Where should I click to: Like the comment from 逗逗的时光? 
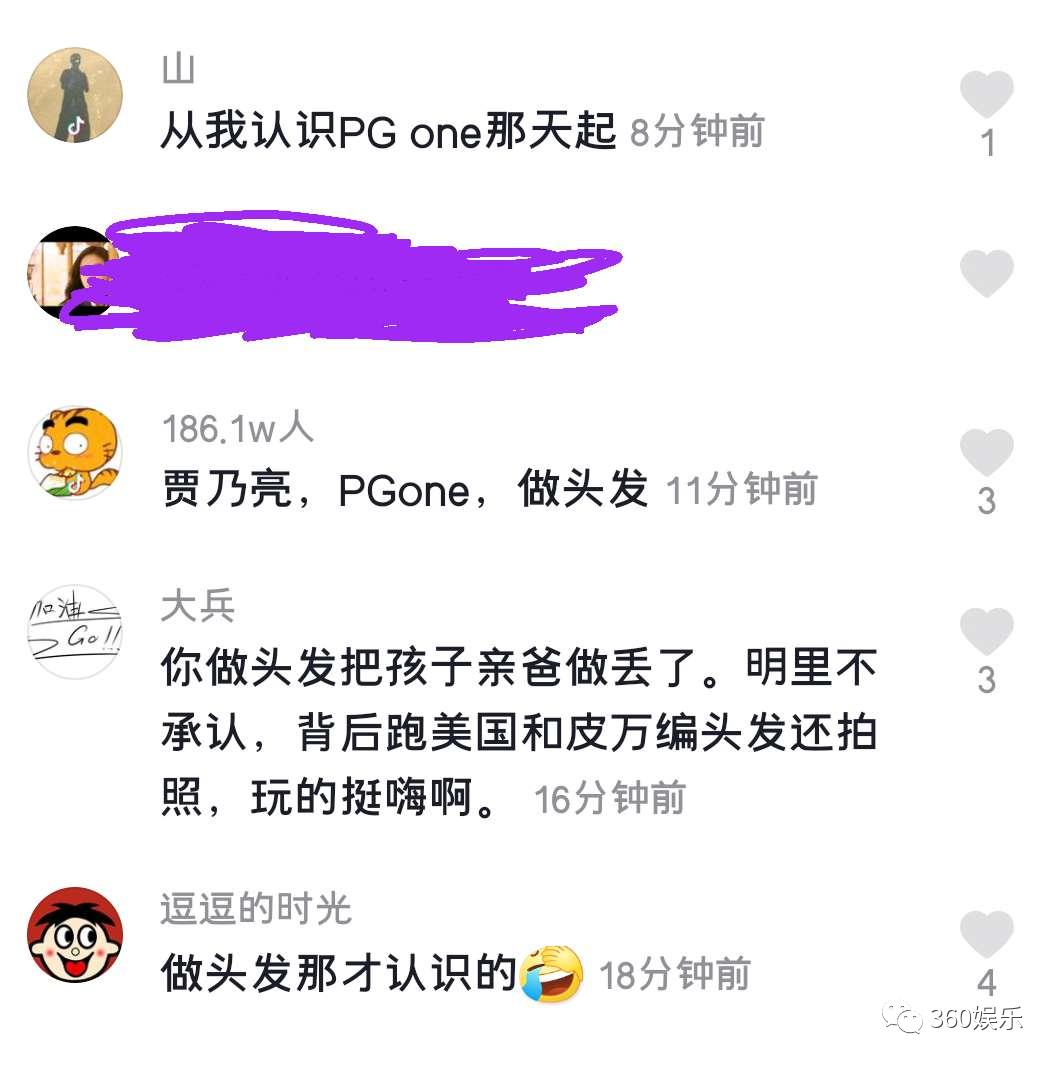click(986, 934)
